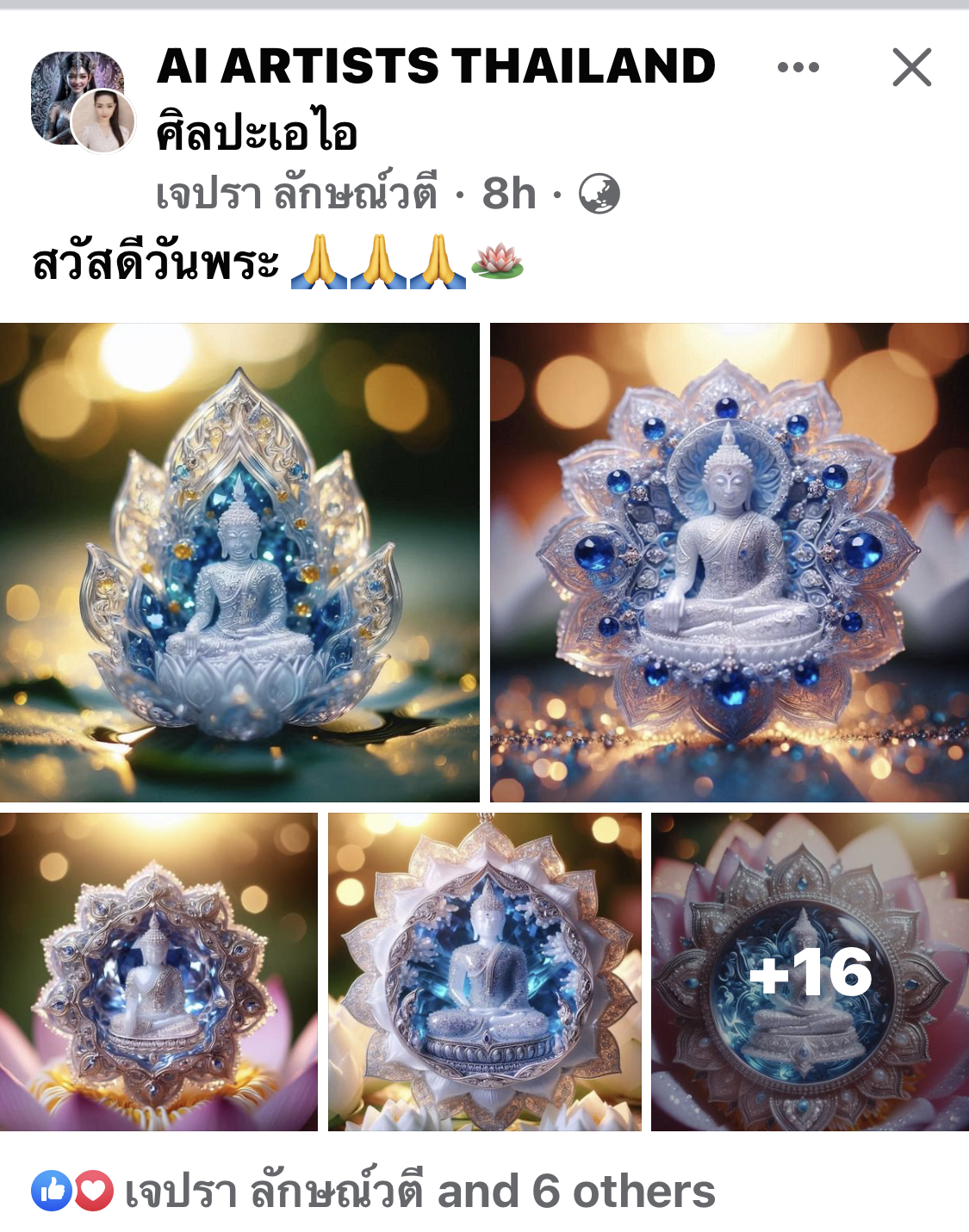
Task: Open the post's three-dot options menu
Action: 798,67
